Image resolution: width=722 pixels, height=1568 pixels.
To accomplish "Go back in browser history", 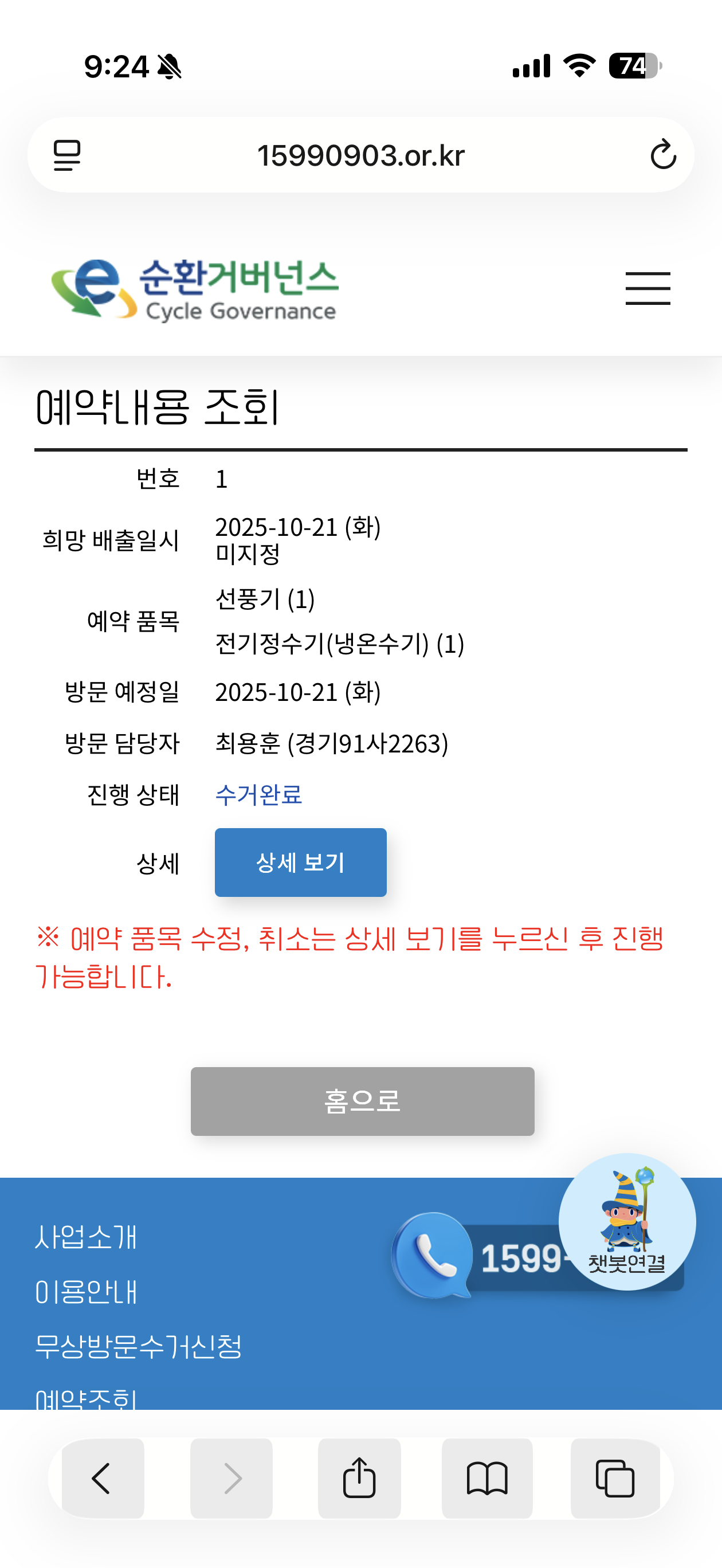I will point(101,1478).
